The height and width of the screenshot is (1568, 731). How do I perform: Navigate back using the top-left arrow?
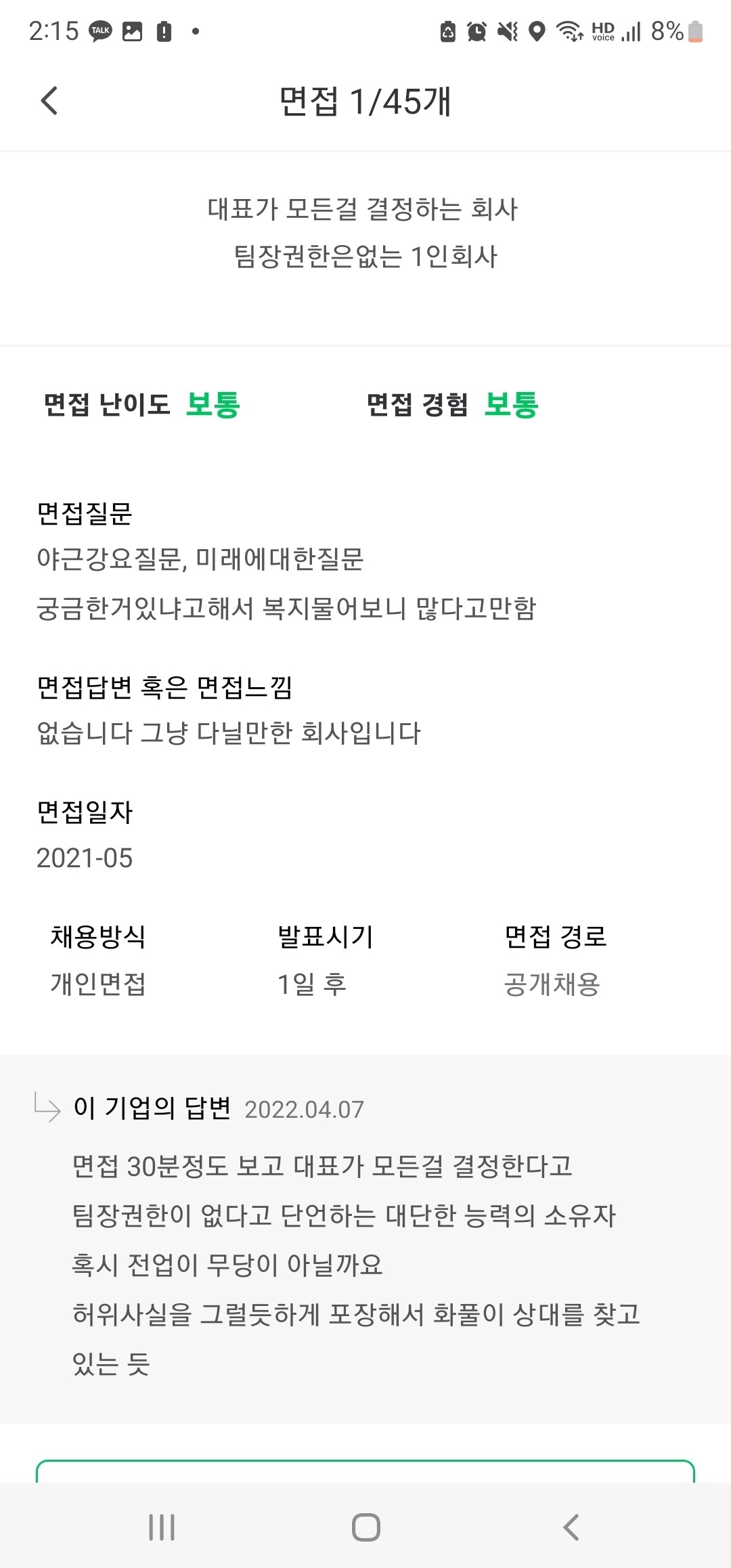[x=48, y=100]
